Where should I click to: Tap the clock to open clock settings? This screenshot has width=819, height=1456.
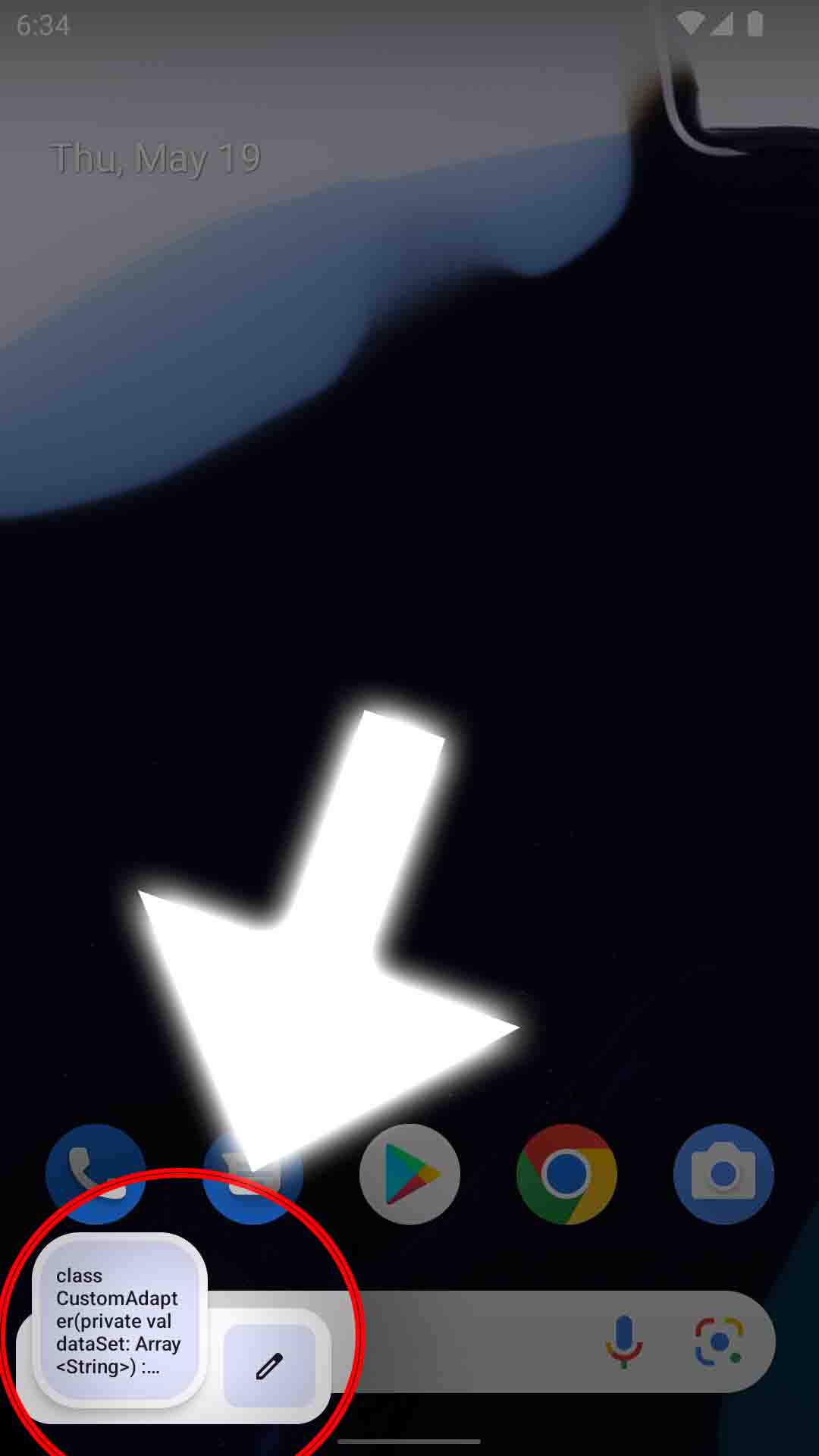pyautogui.click(x=43, y=25)
